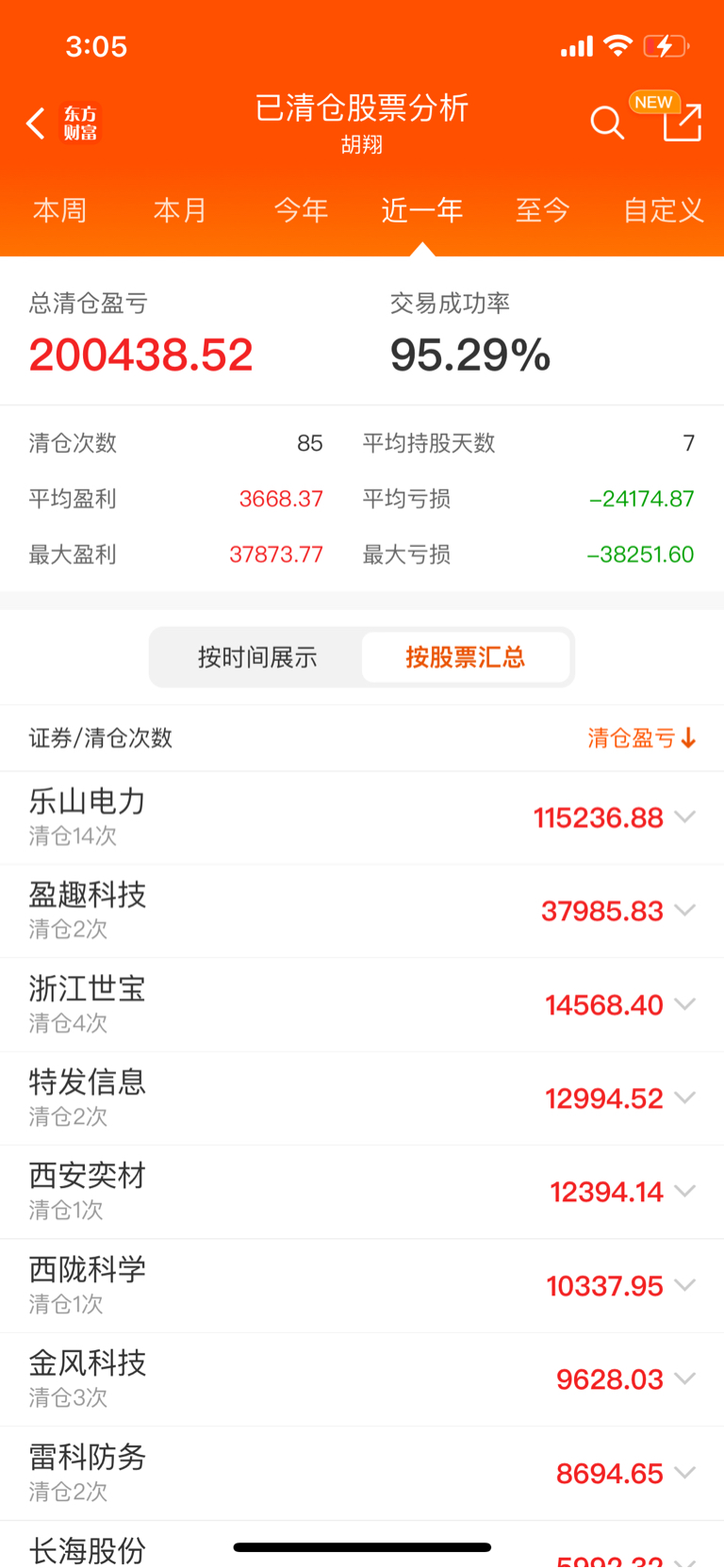
Task: Open the 自定义 date range tab
Action: [x=664, y=209]
